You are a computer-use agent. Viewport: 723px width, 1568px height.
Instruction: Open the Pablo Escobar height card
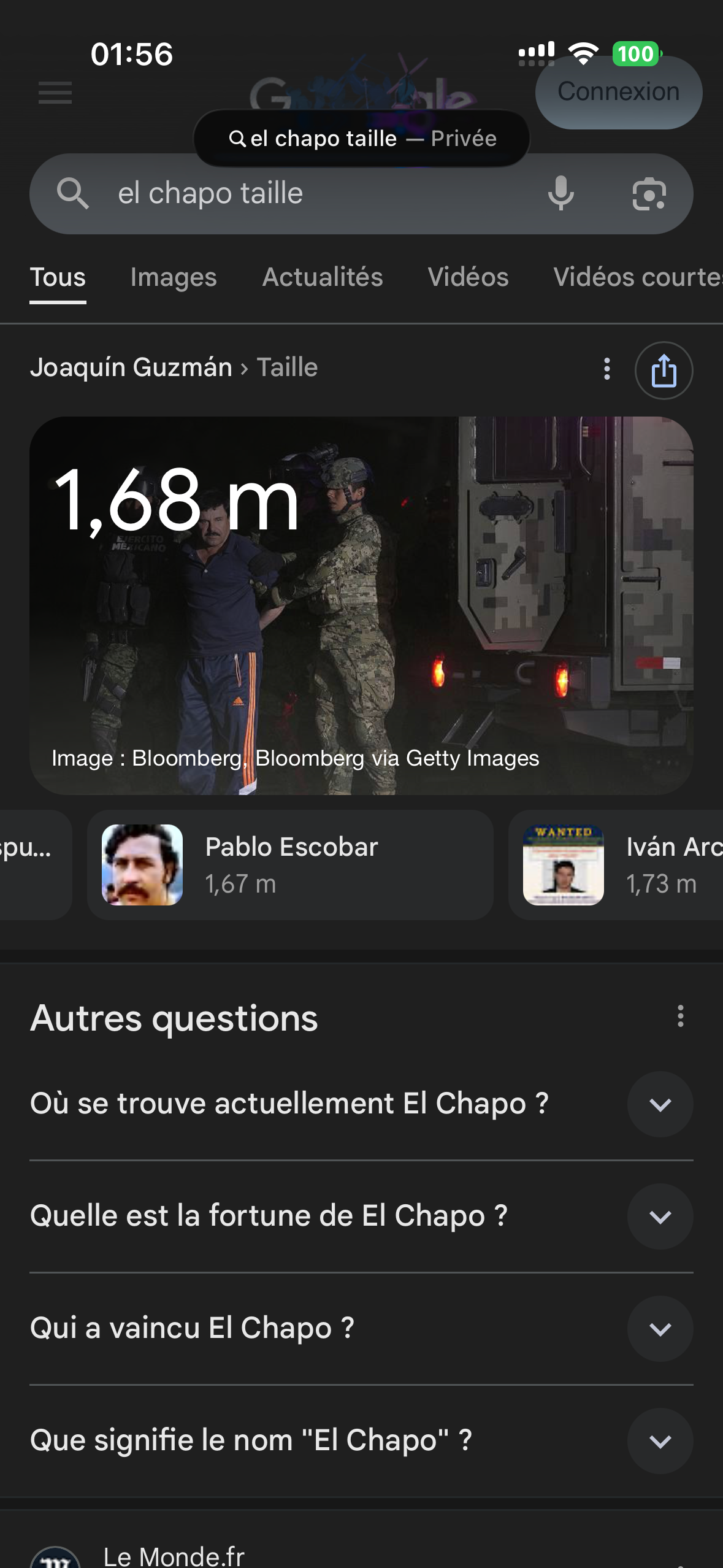(x=290, y=865)
